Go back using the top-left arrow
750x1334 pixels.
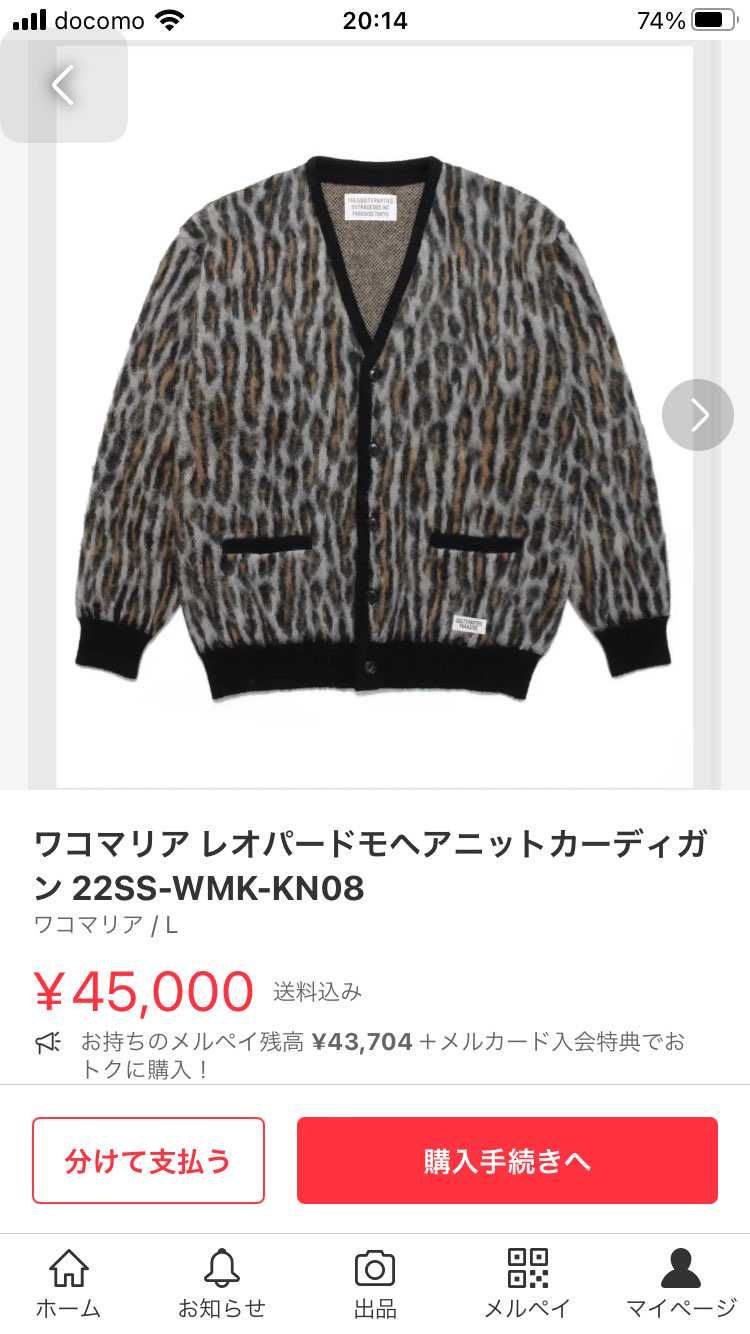(63, 86)
